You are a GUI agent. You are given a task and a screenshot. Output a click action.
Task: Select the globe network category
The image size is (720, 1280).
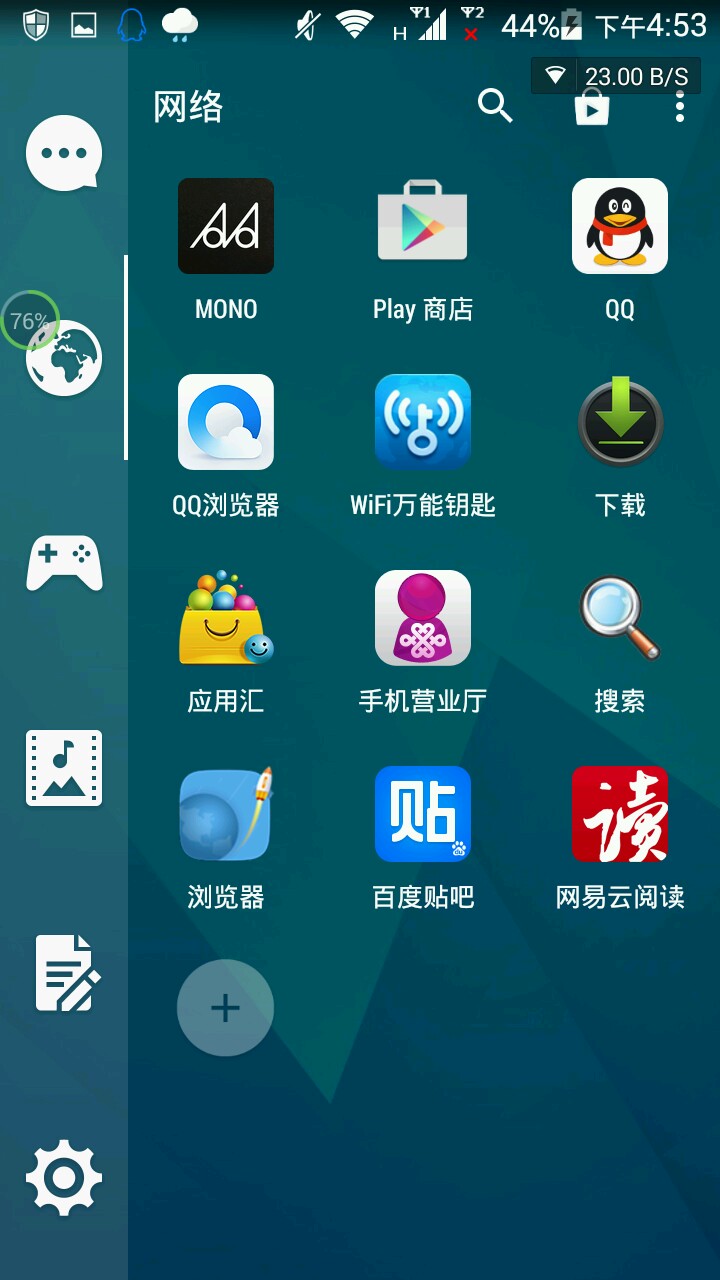point(64,358)
